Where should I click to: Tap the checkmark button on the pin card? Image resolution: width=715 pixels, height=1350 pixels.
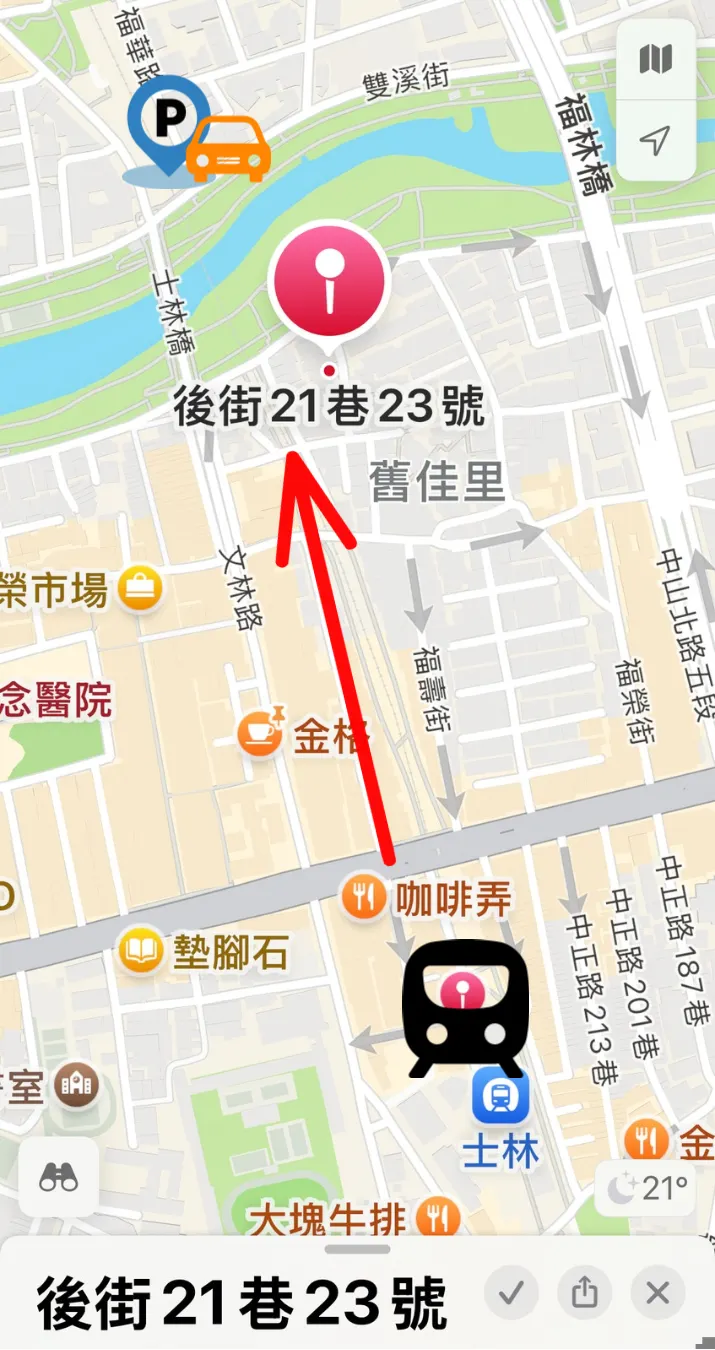click(512, 1293)
